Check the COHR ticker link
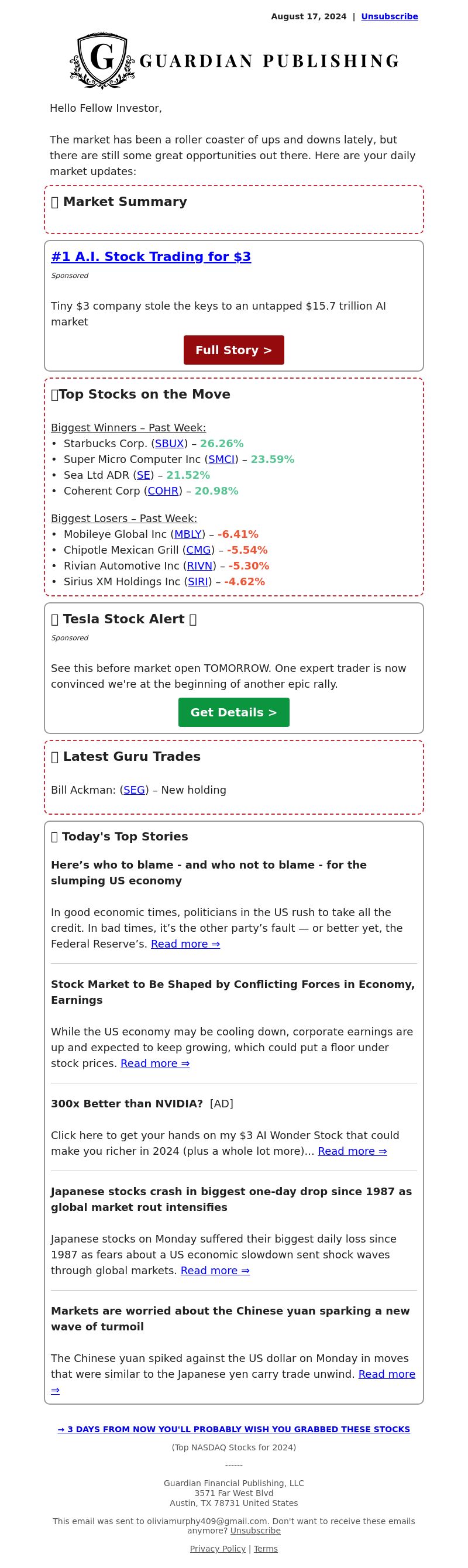Image resolution: width=468 pixels, height=1568 pixels. (163, 491)
